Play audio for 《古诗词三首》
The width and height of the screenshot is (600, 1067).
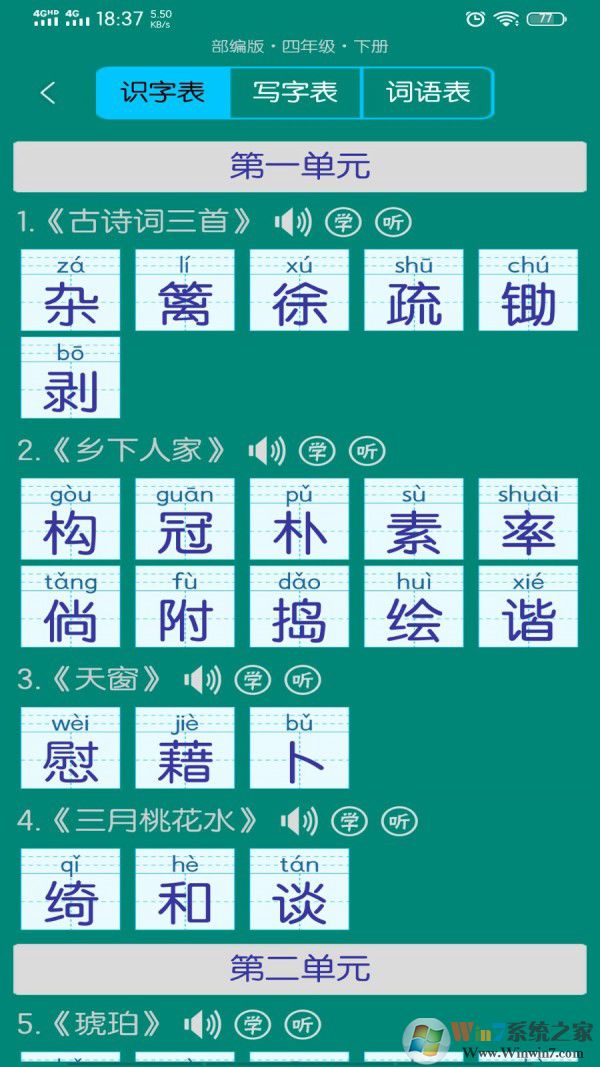[x=292, y=222]
